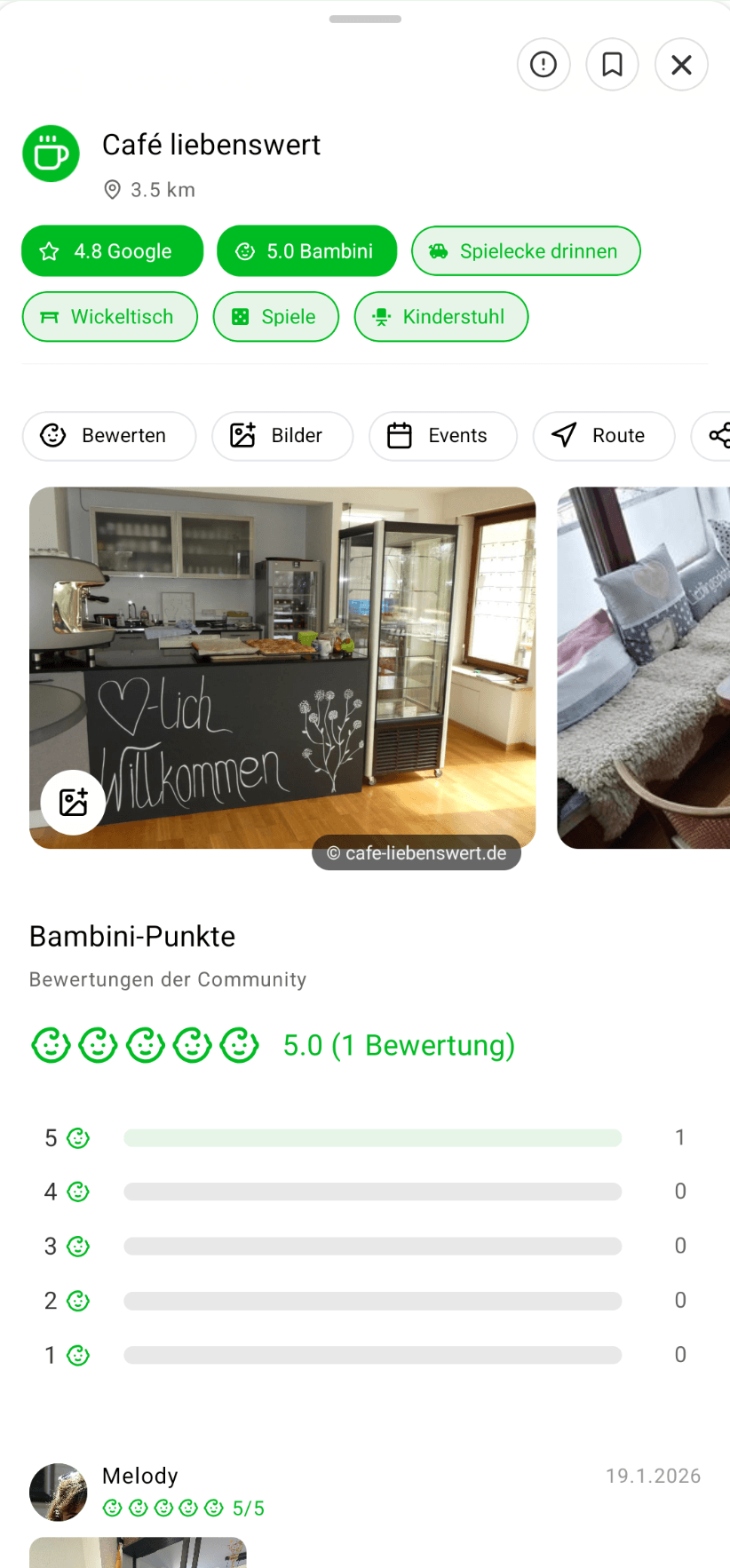The height and width of the screenshot is (1568, 730).
Task: Tap the bookmark icon to save the café
Action: click(x=612, y=64)
